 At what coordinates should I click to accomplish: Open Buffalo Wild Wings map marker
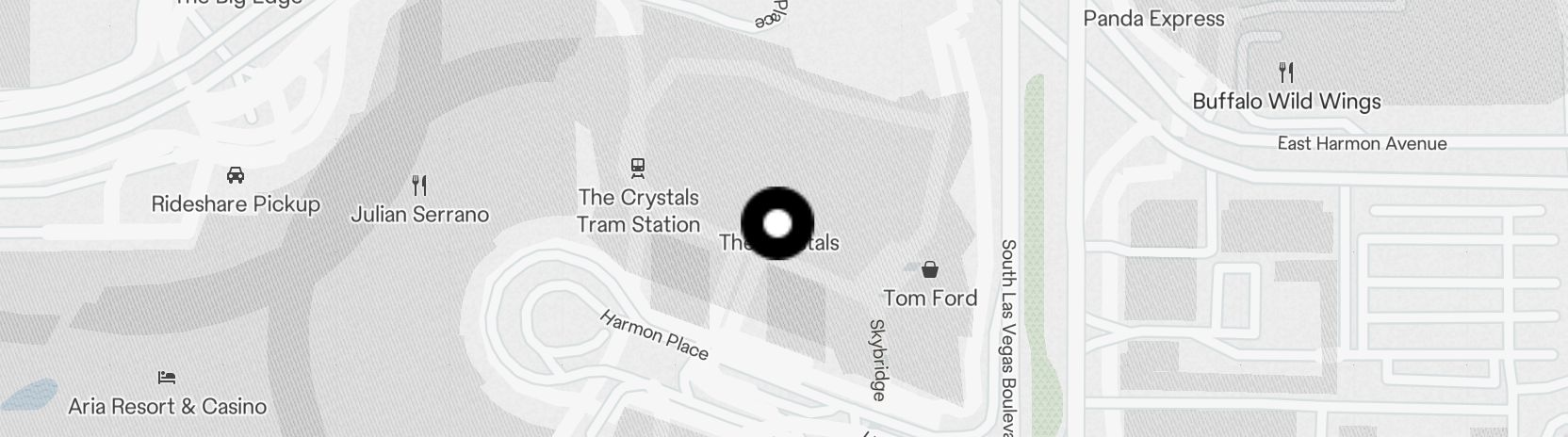pyautogui.click(x=1286, y=73)
